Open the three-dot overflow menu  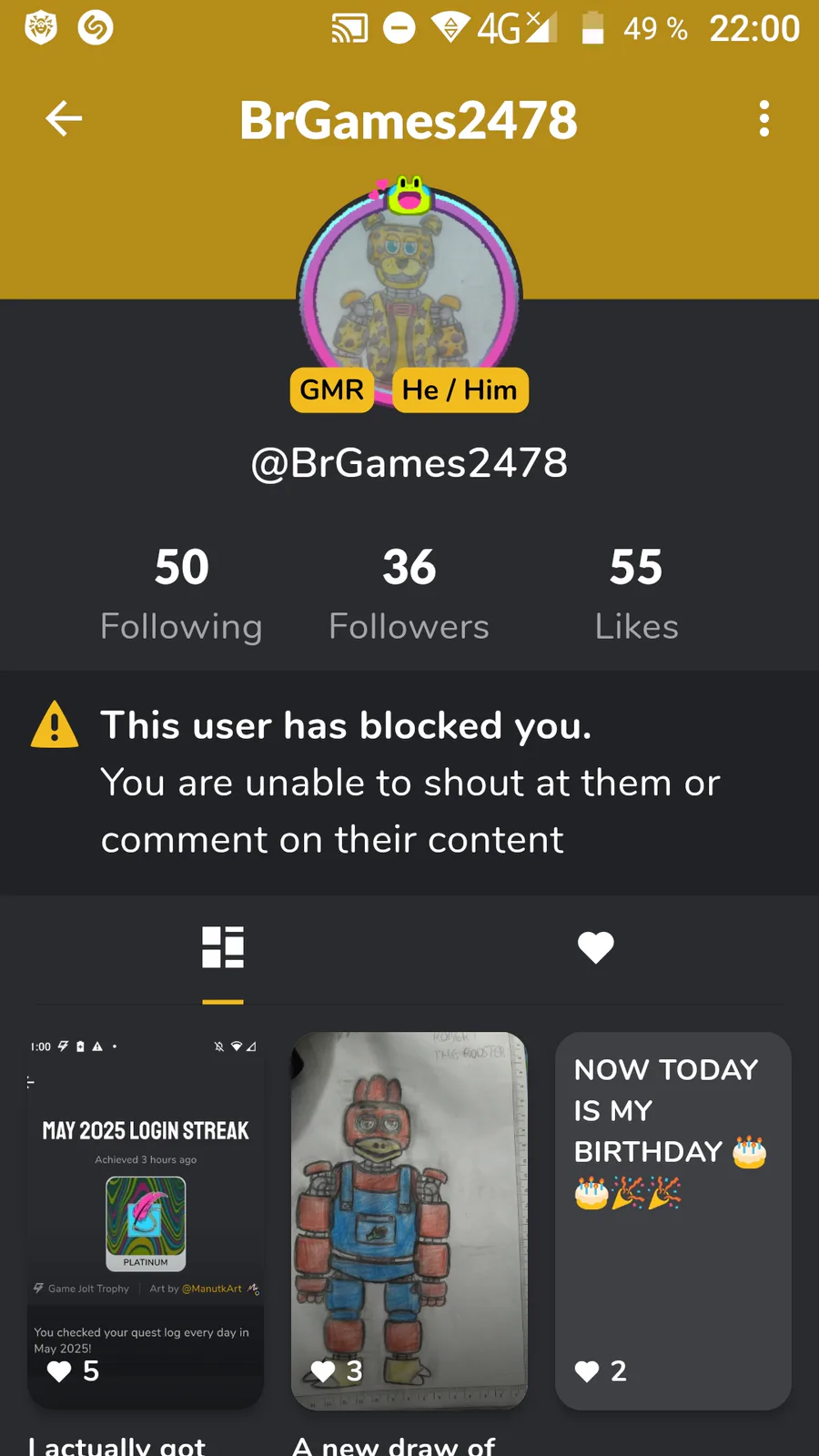coord(763,118)
